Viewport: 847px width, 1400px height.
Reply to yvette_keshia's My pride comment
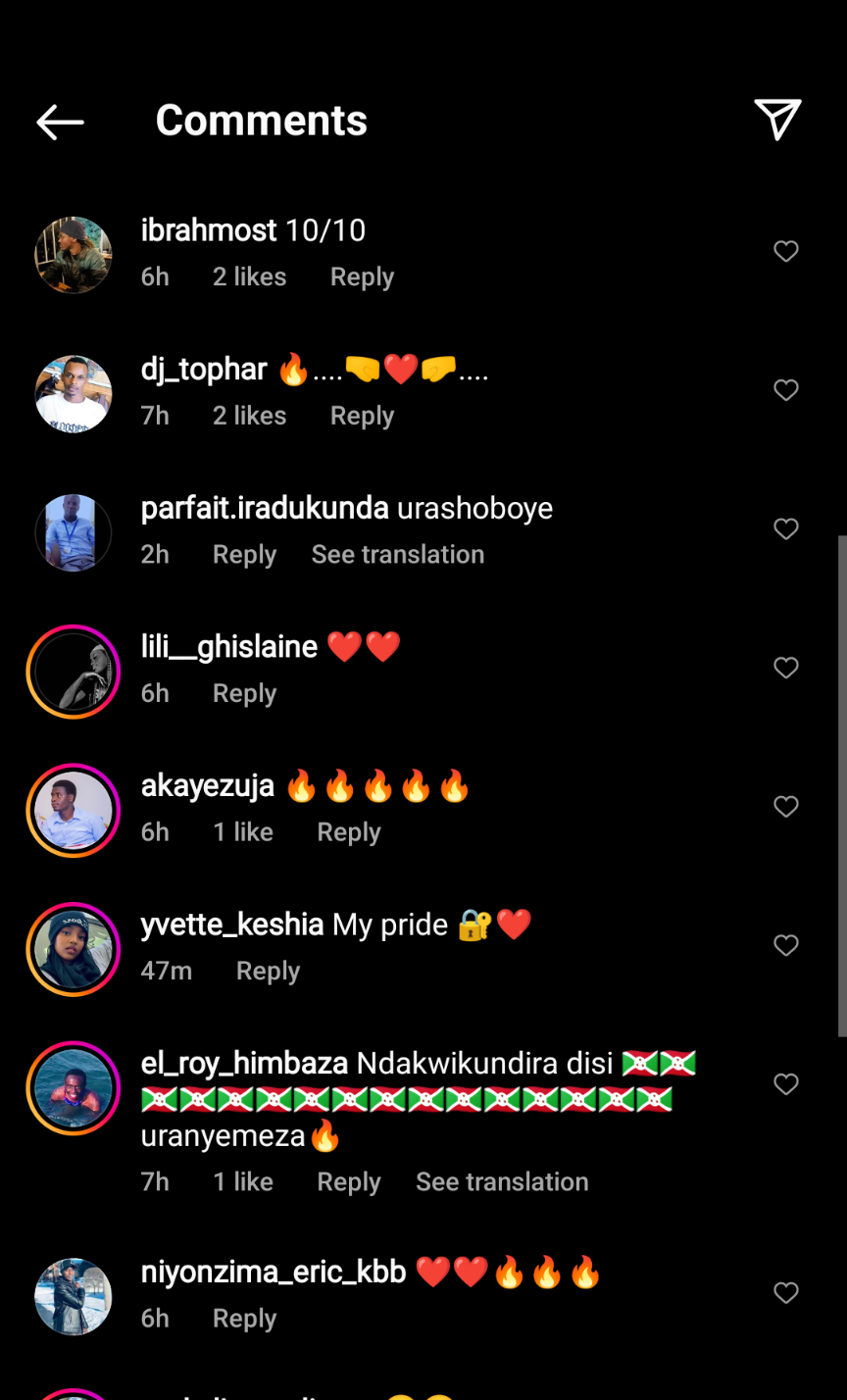pyautogui.click(x=268, y=972)
